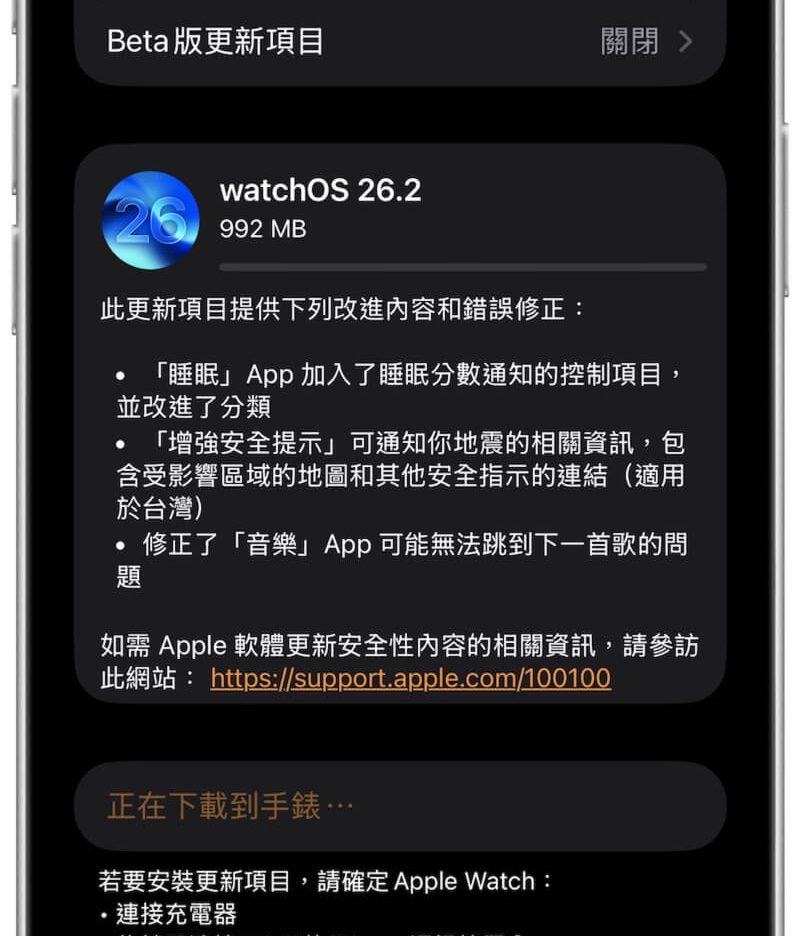Open the support.apple.com/100100 link

410,678
